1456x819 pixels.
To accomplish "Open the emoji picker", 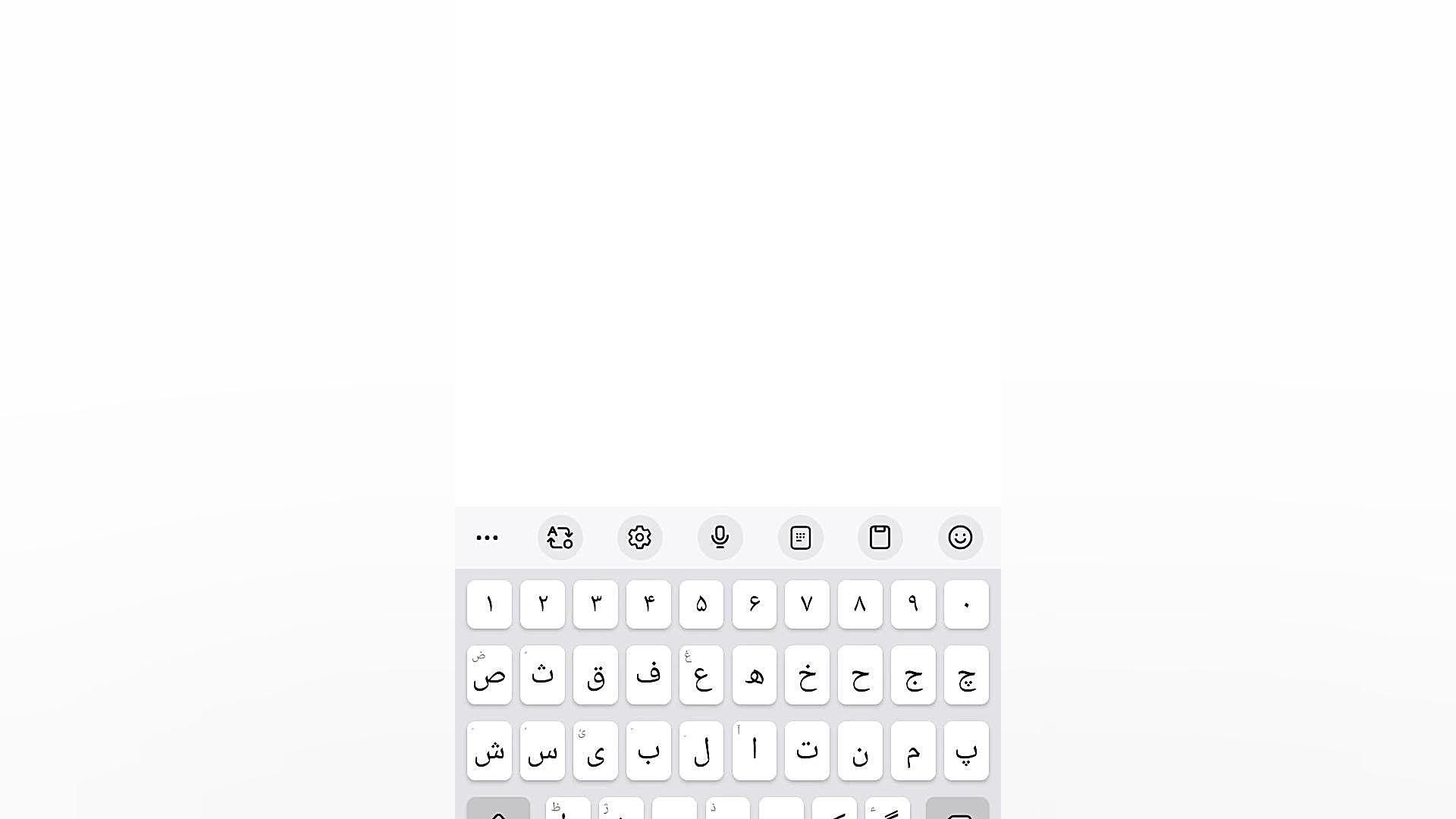I will tap(960, 538).
